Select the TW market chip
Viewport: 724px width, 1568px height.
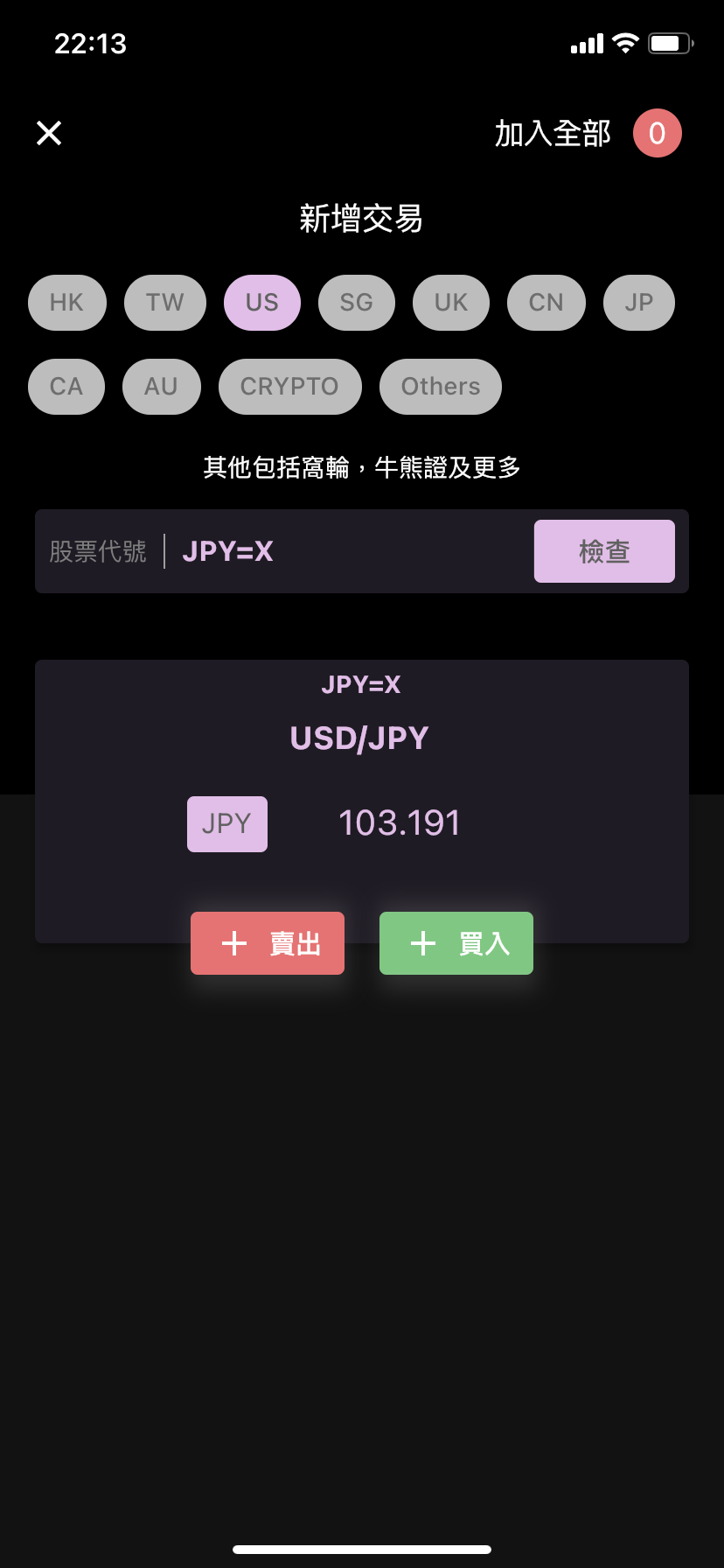[x=165, y=303]
